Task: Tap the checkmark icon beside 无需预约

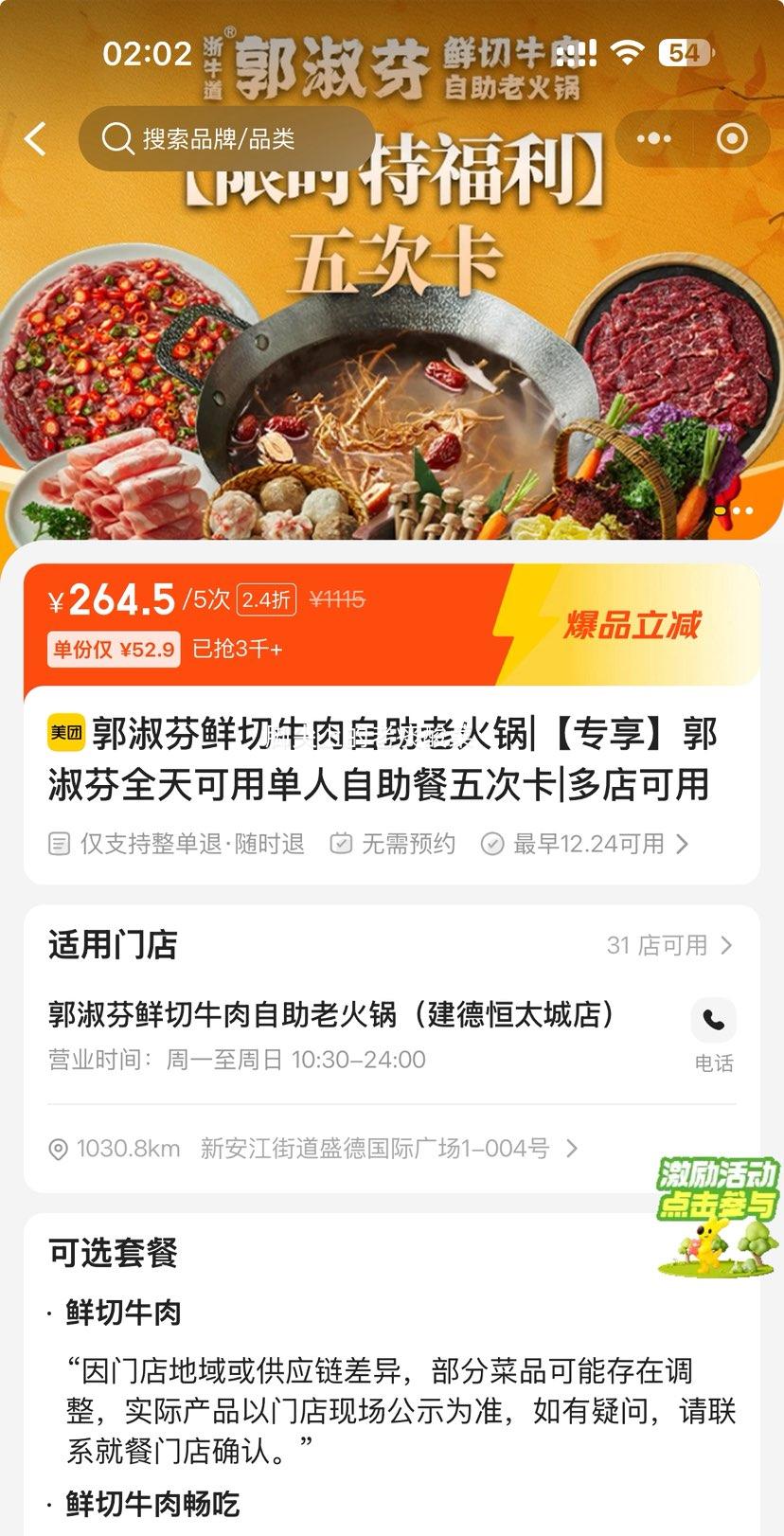Action: (342, 843)
